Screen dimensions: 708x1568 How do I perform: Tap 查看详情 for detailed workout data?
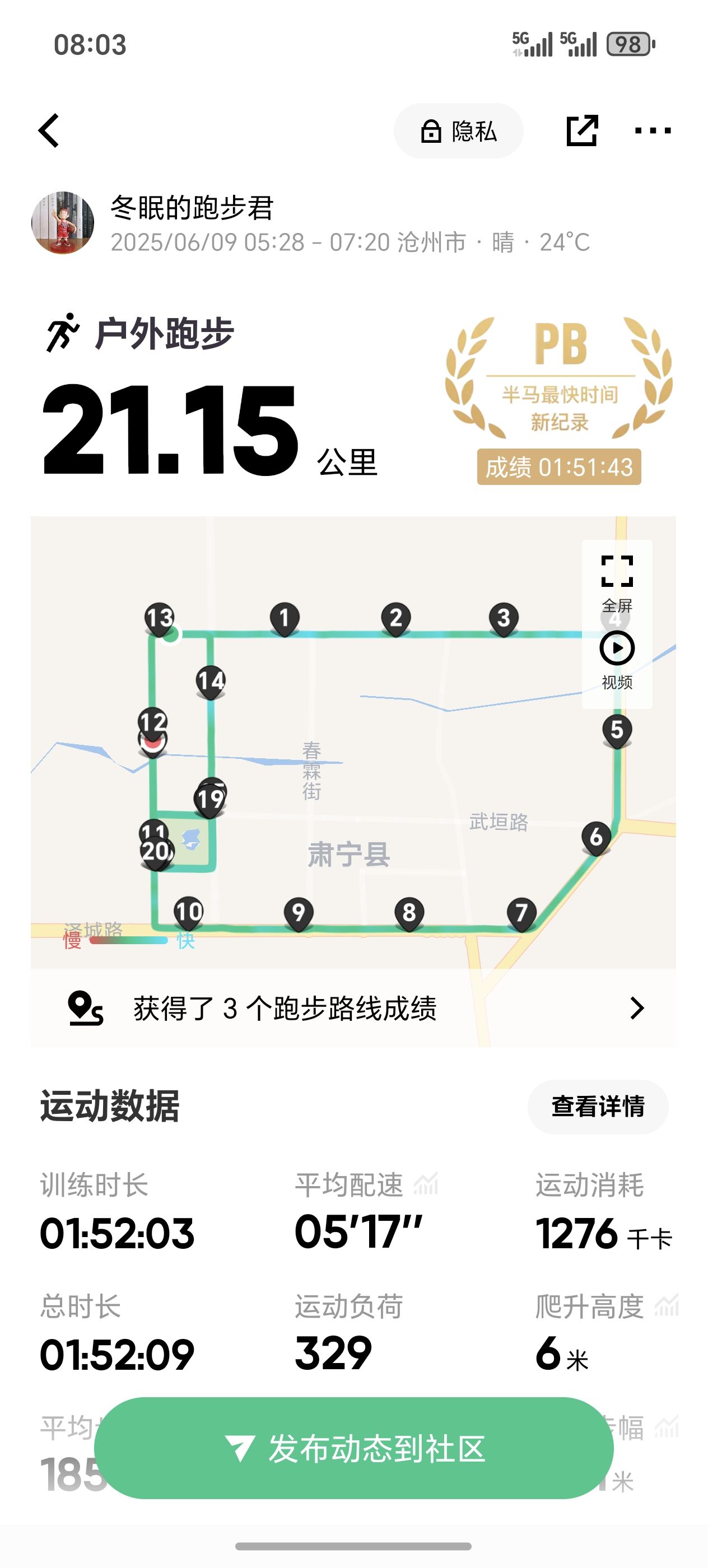pyautogui.click(x=598, y=1107)
